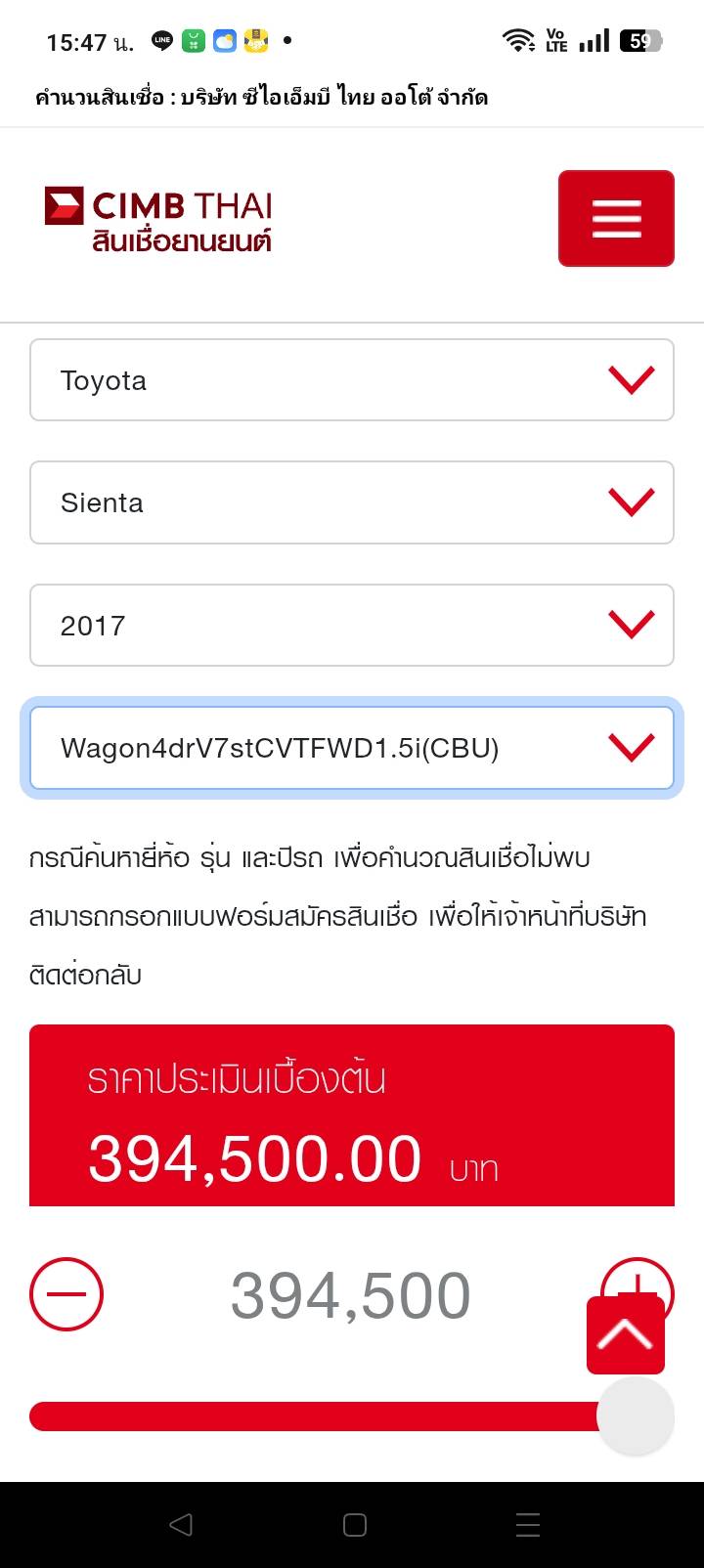Expand the Toyota brand dropdown
This screenshot has width=704, height=1568.
point(352,380)
